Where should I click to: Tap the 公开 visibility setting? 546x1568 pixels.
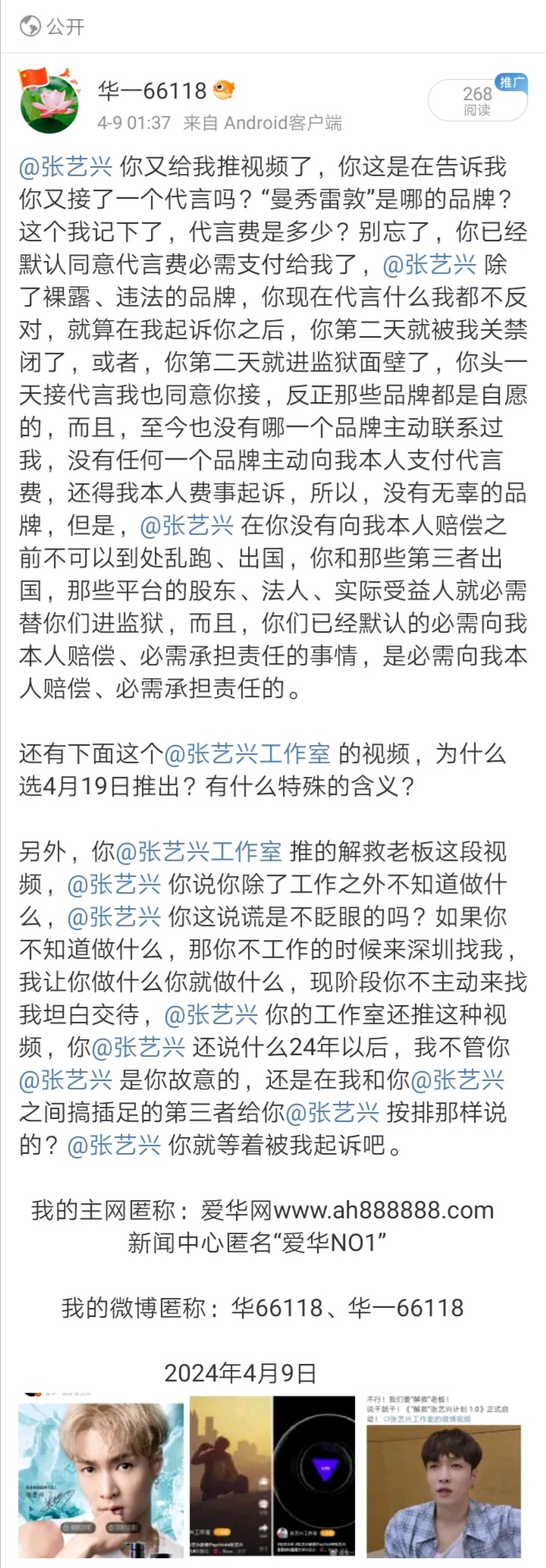pyautogui.click(x=53, y=27)
